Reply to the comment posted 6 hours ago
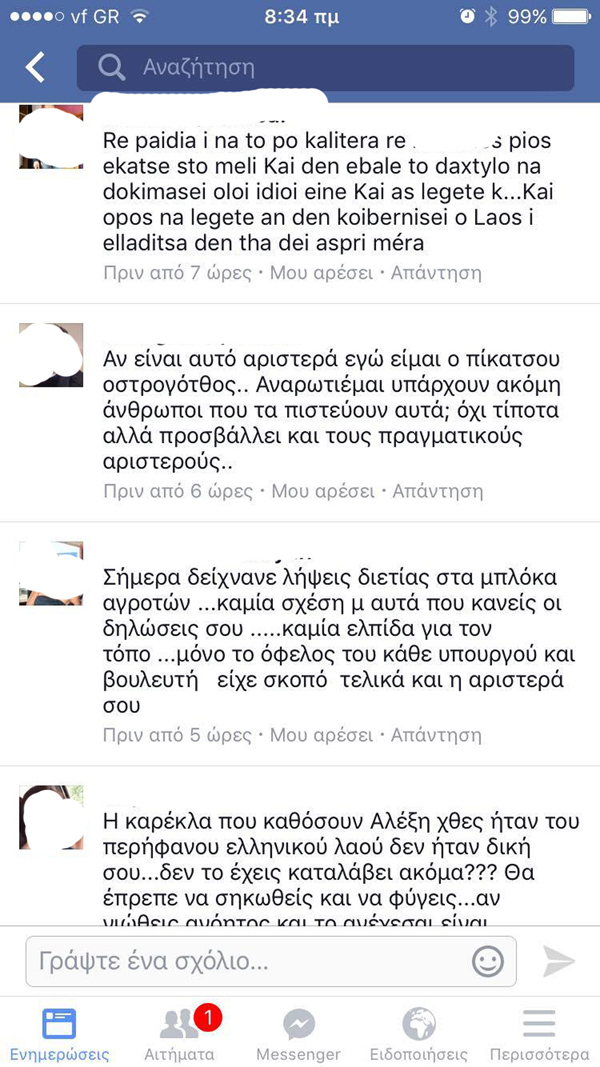This screenshot has height=1067, width=600. point(438,491)
